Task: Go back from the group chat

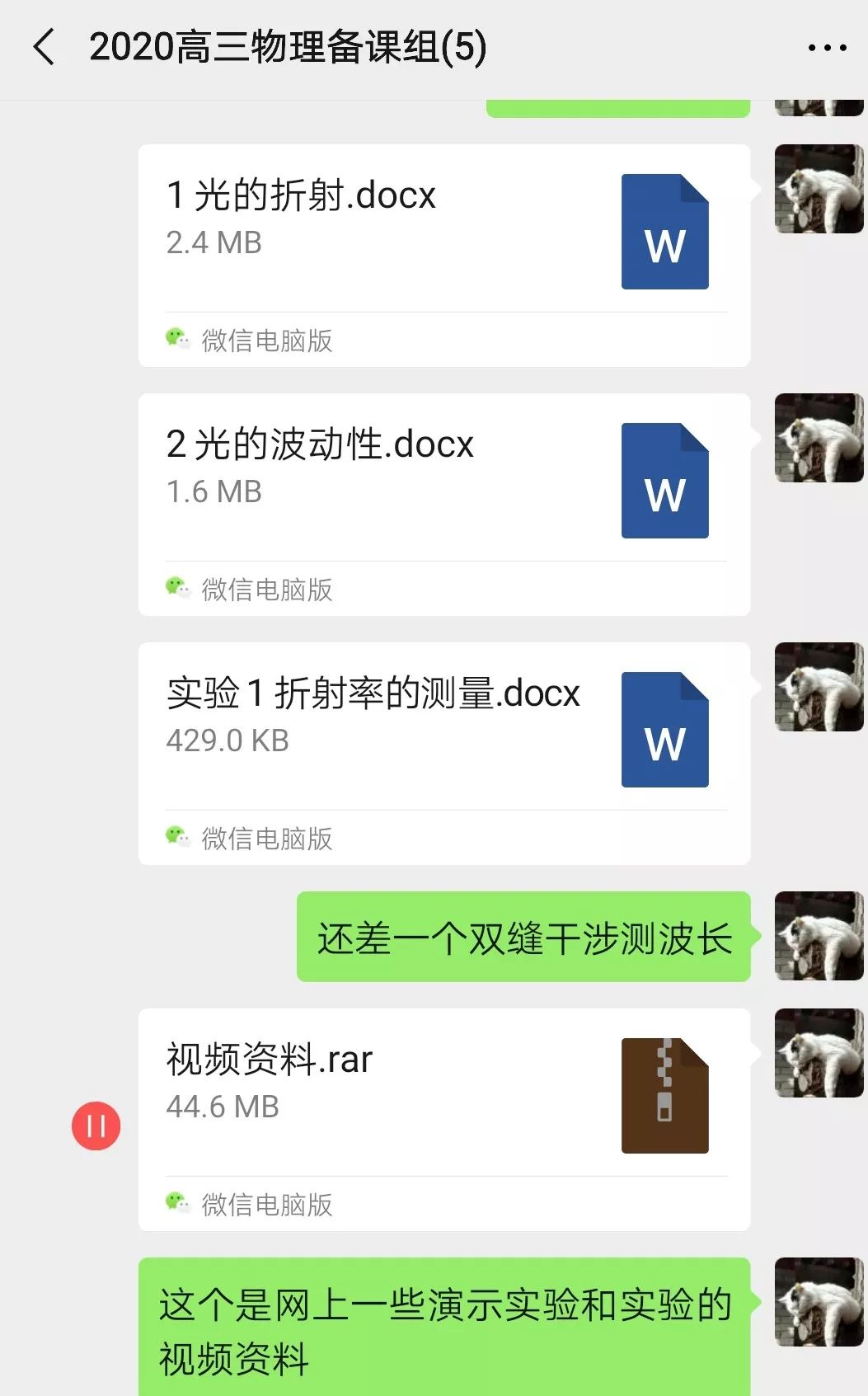Action: pos(45,46)
